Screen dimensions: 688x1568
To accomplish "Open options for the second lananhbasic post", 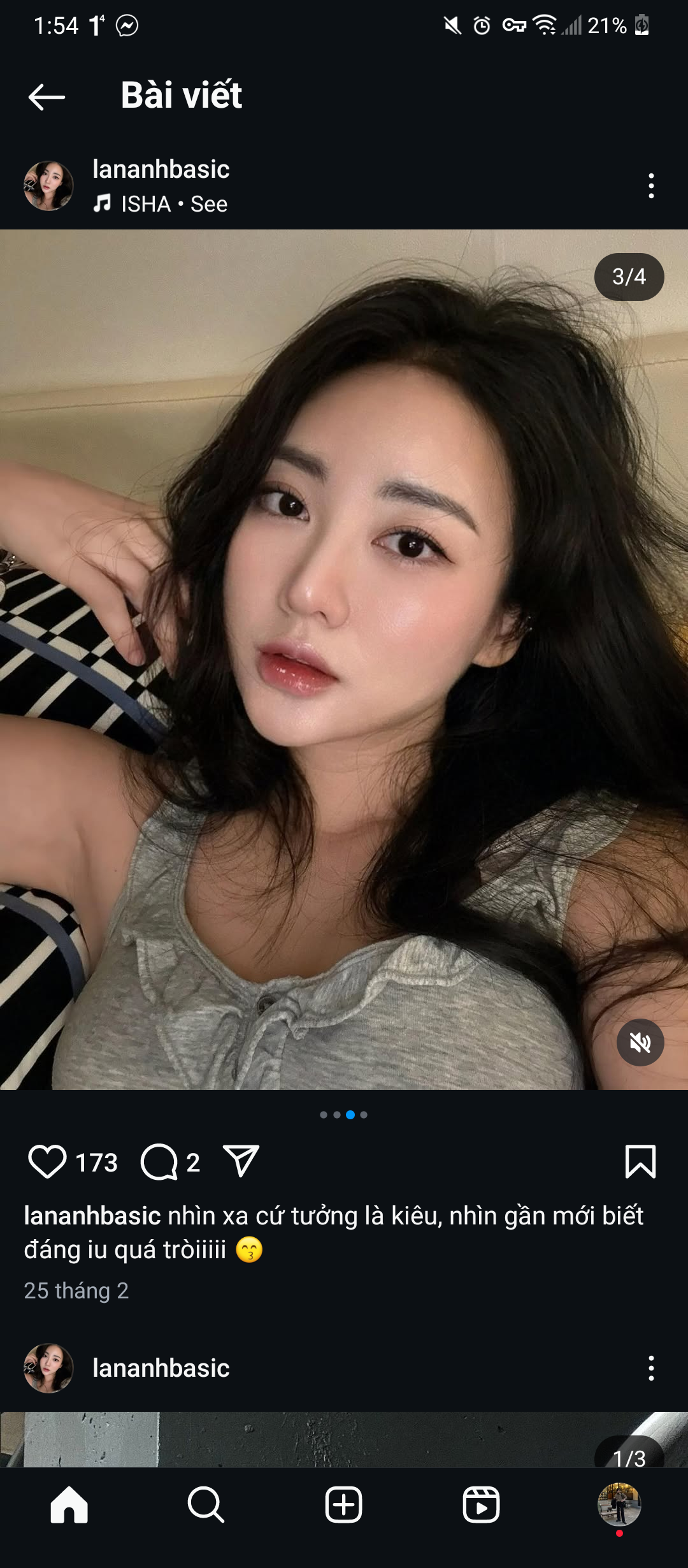I will [x=650, y=1368].
